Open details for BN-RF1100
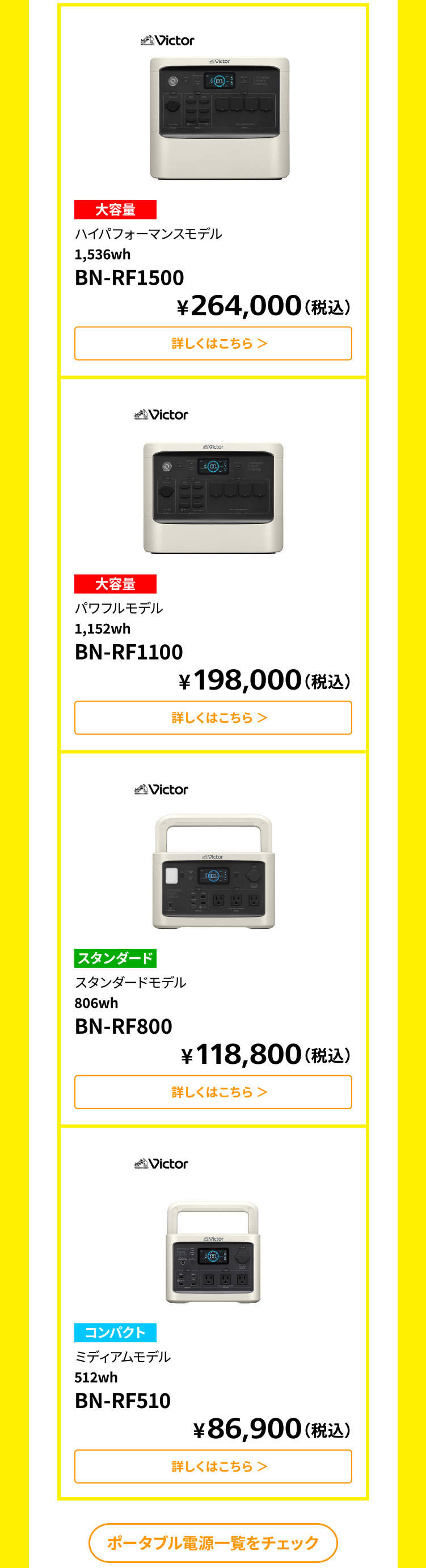Image resolution: width=426 pixels, height=1568 pixels. [x=213, y=718]
